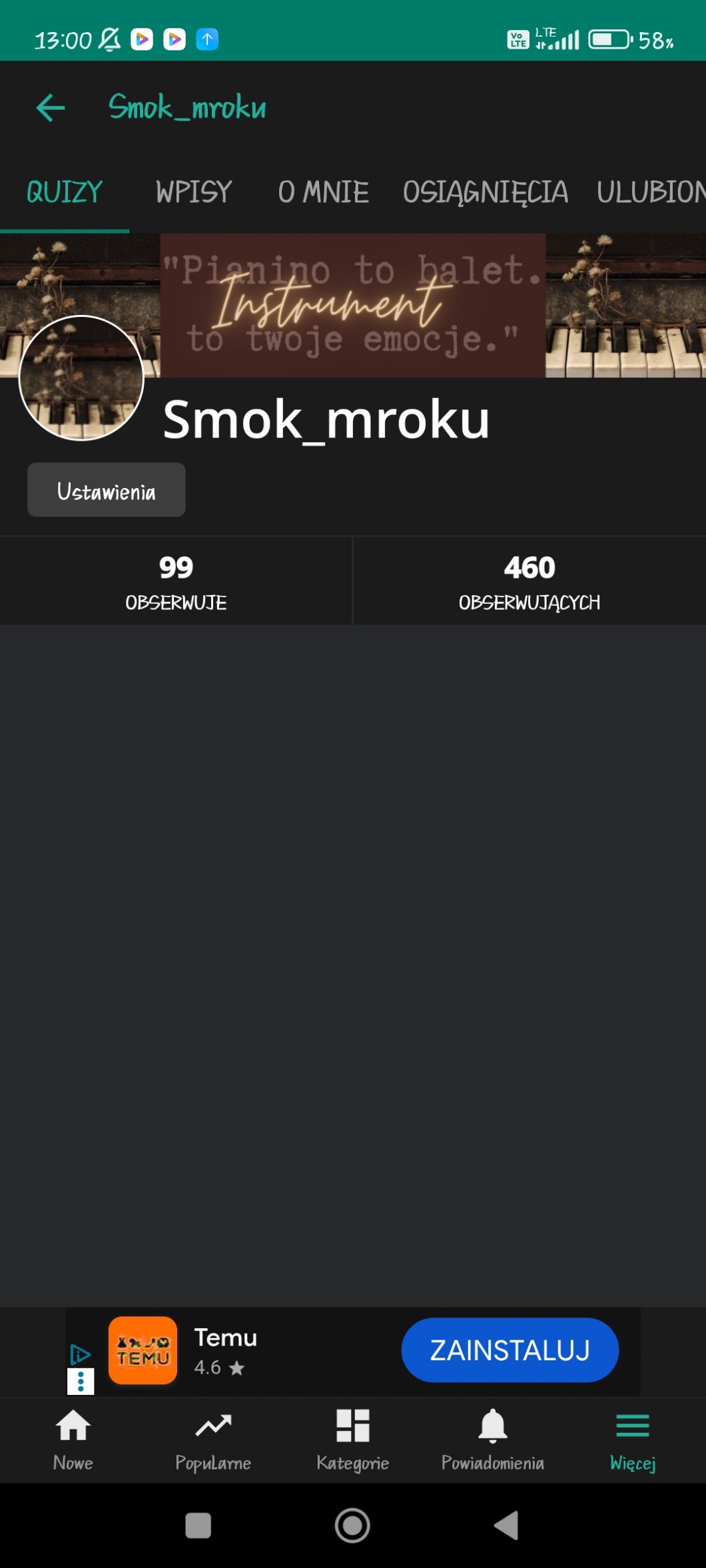Viewport: 706px width, 1568px height.
Task: Open the Popularne section
Action: click(x=213, y=1439)
